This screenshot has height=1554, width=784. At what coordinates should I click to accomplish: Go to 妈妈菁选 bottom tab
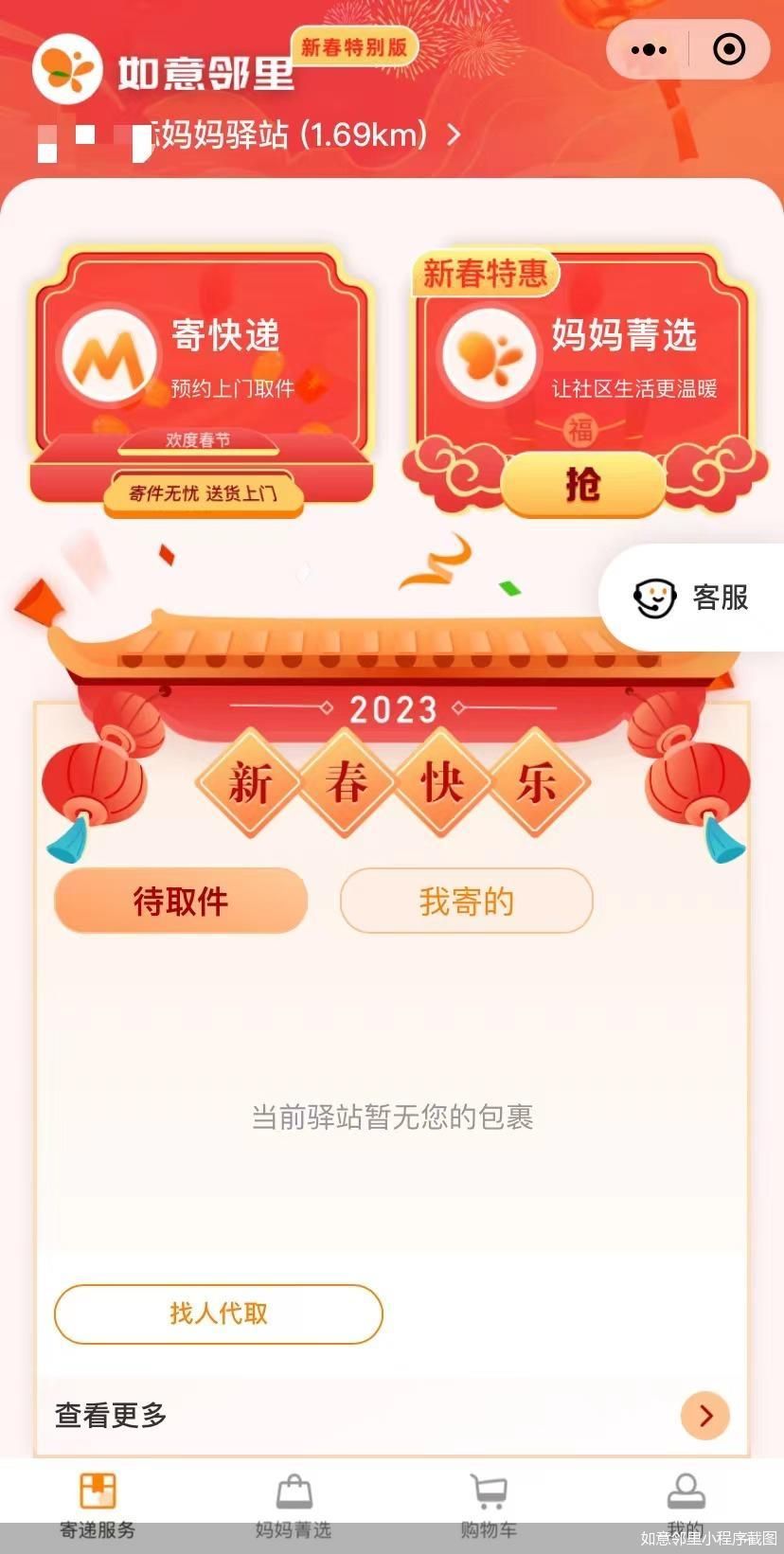pos(294,1506)
